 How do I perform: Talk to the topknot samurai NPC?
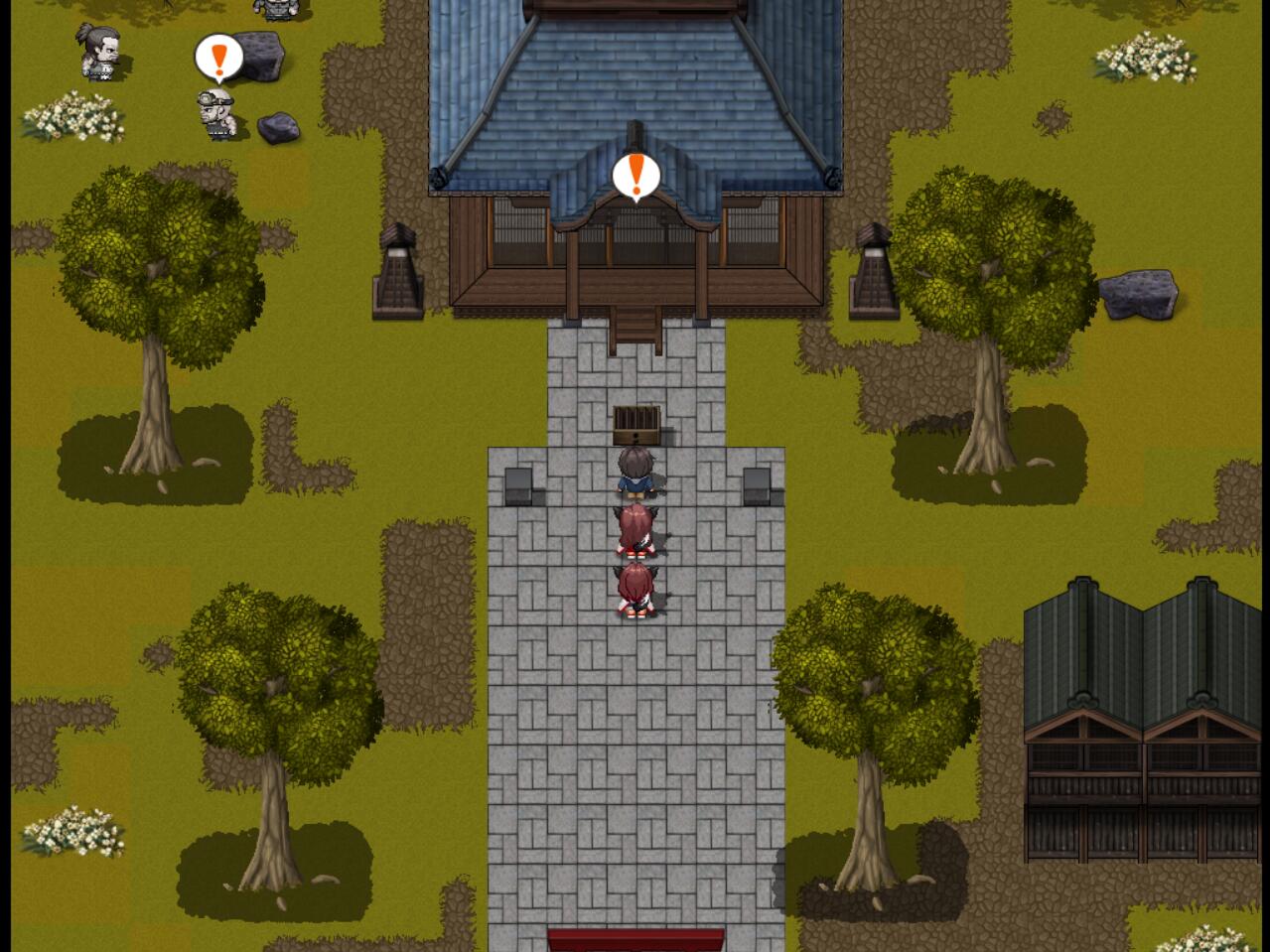pos(99,52)
